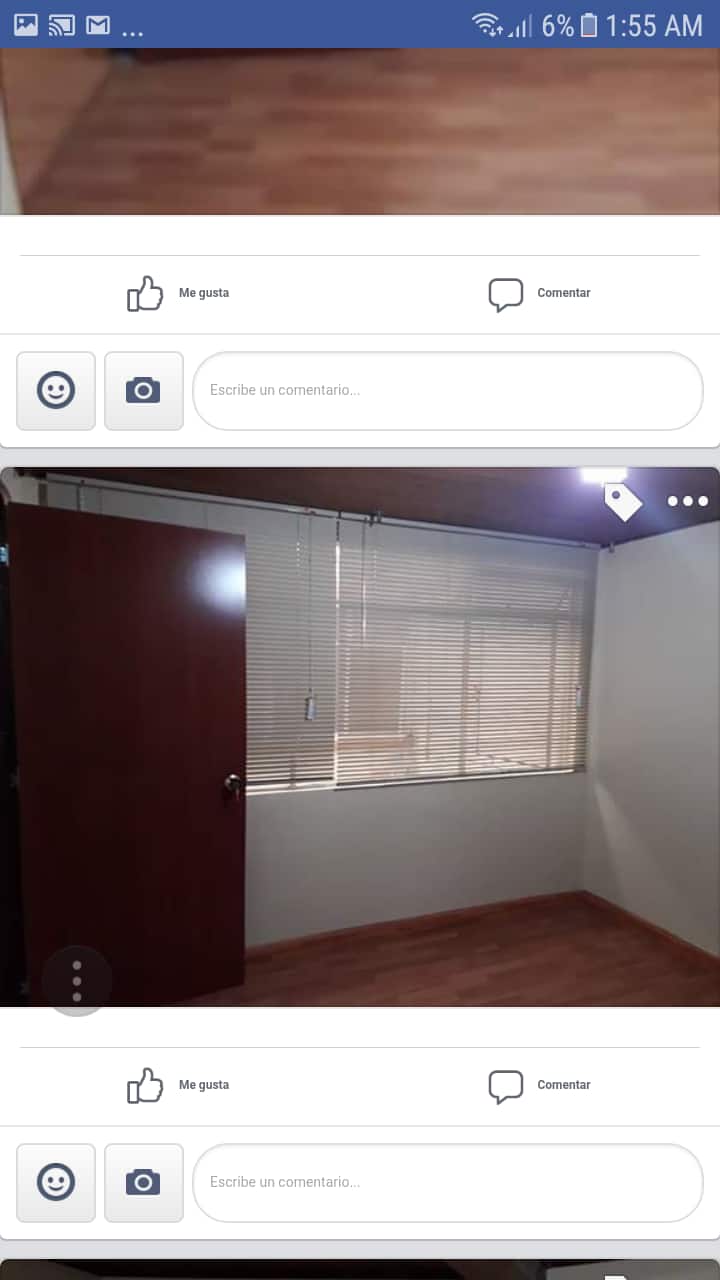Tap the floating three-dot button

(77, 981)
